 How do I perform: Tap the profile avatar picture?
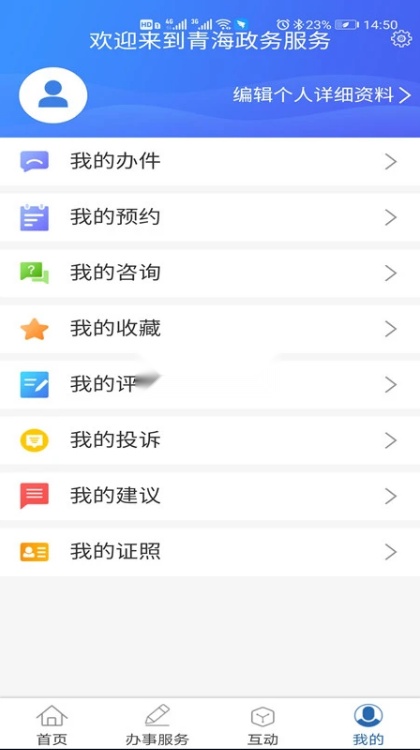point(53,95)
